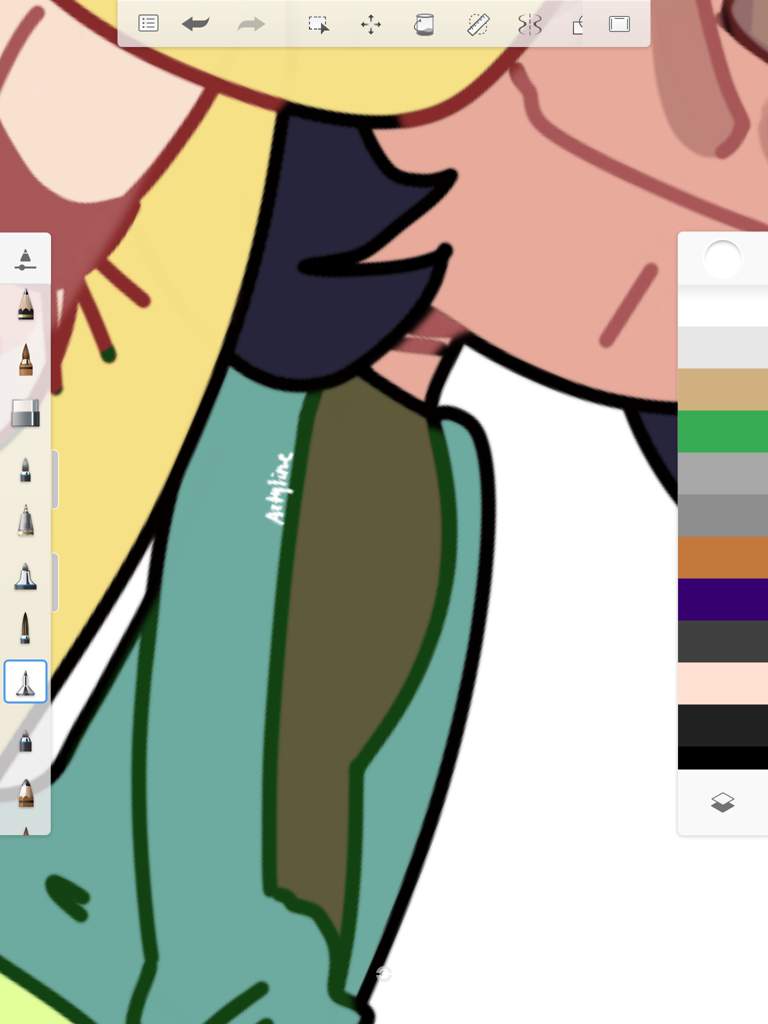The width and height of the screenshot is (768, 1024).
Task: Choose the tan color swatch
Action: point(722,389)
